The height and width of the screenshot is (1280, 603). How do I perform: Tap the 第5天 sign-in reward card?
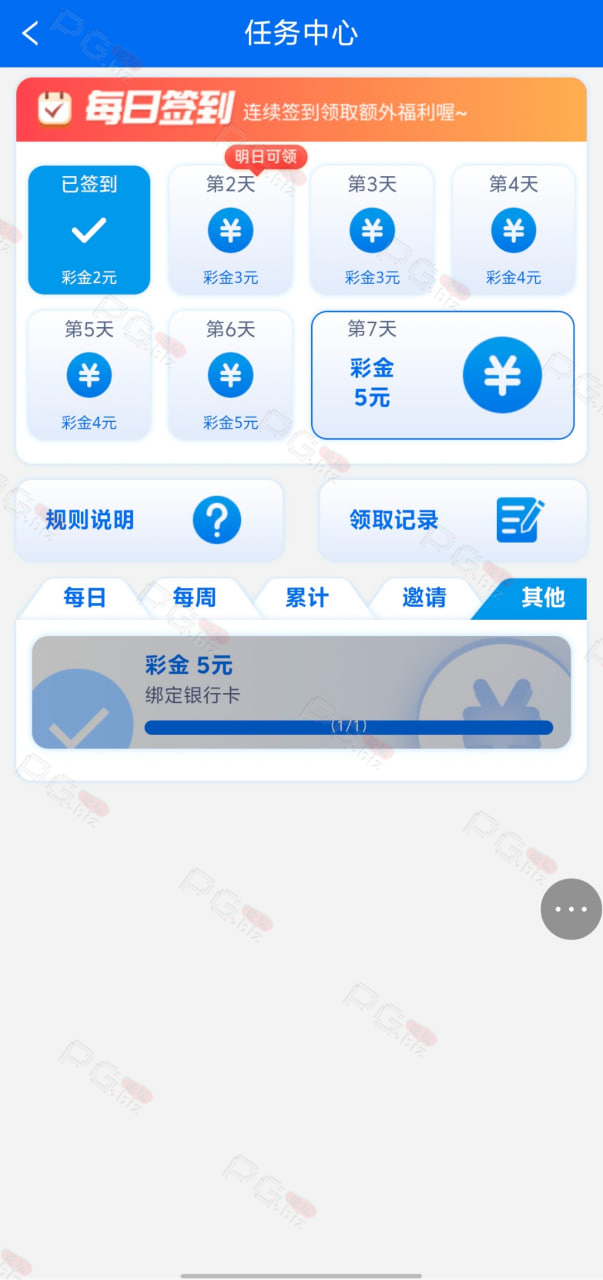(x=89, y=375)
